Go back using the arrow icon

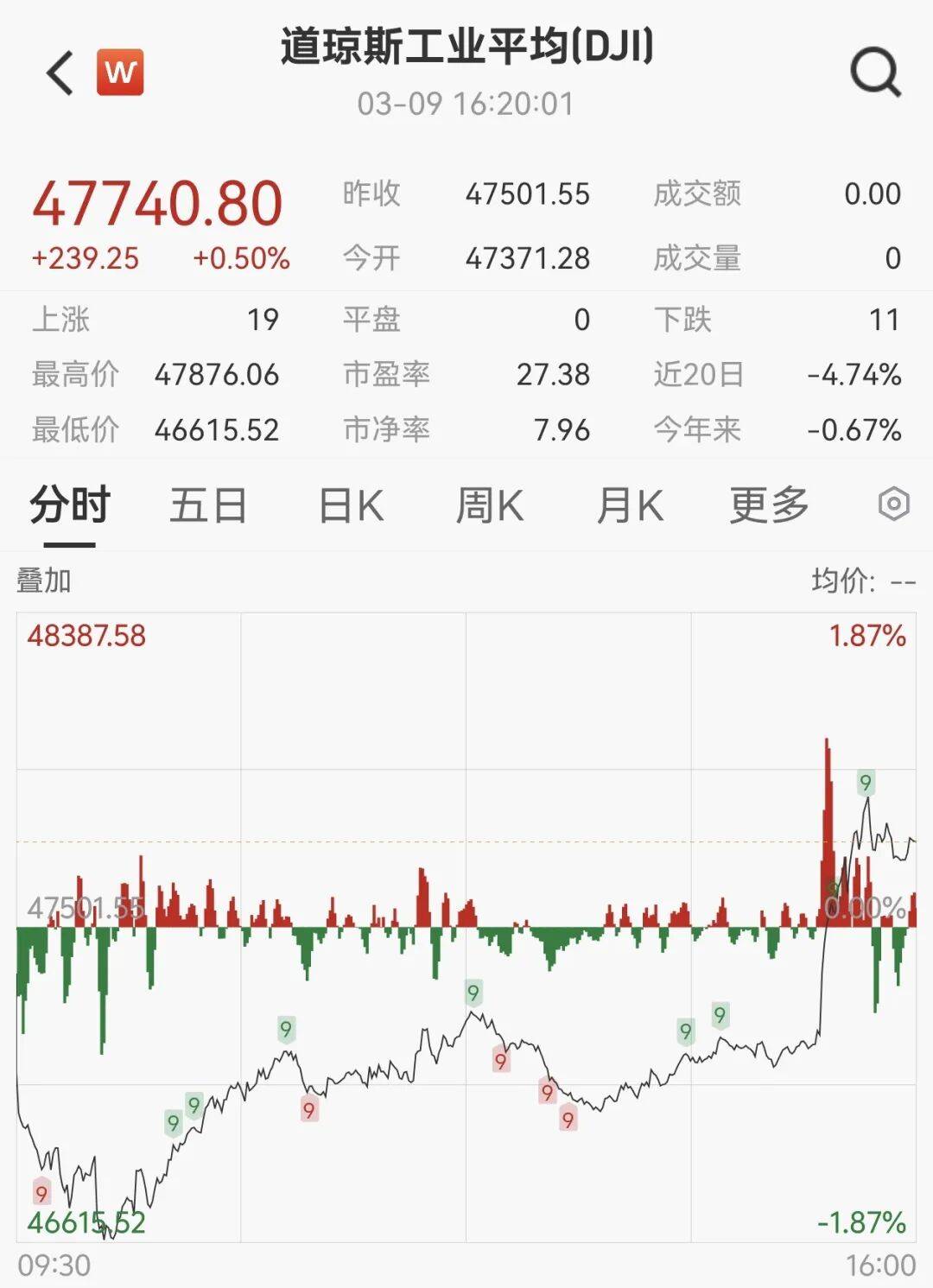(x=60, y=73)
